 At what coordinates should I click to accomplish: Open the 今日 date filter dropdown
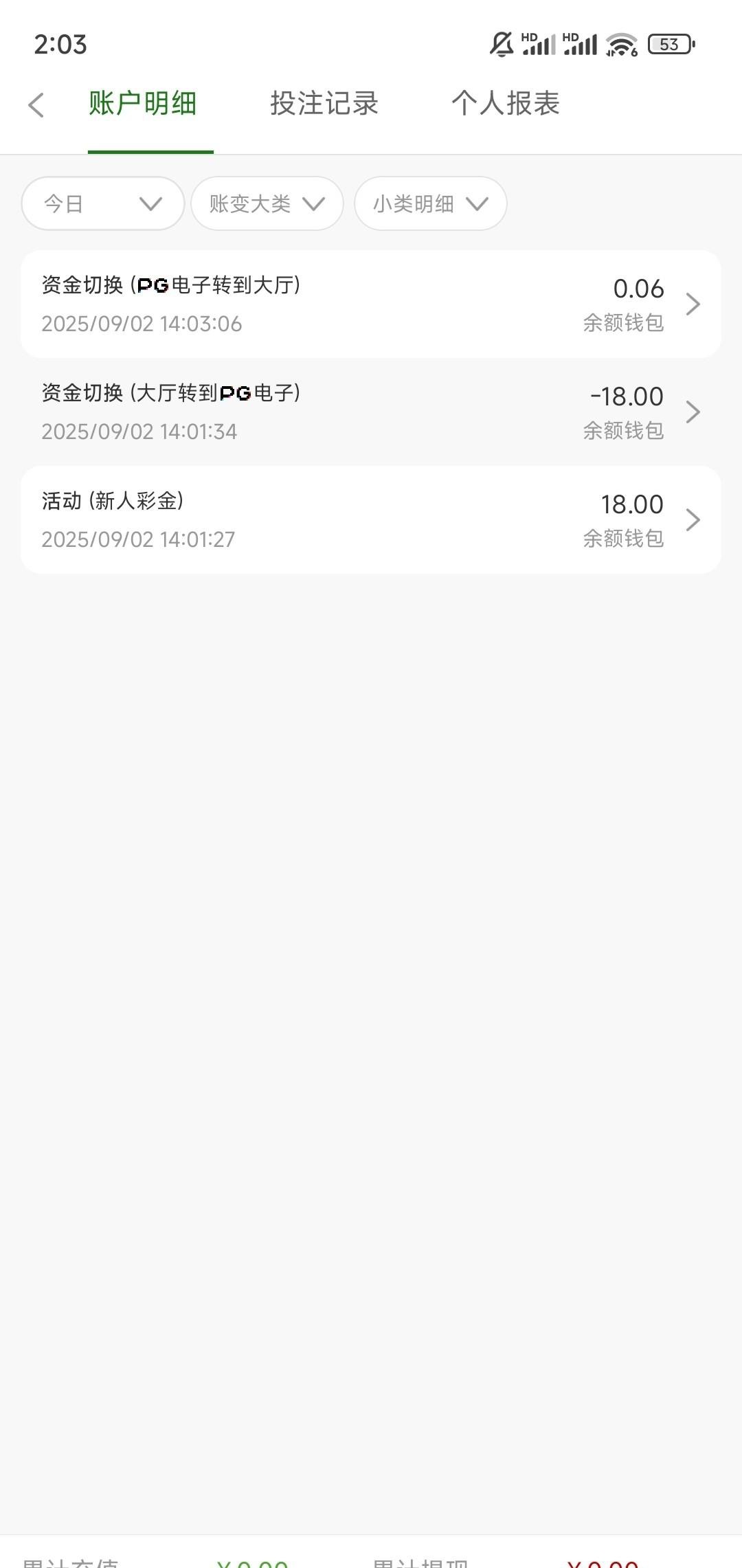(x=103, y=203)
